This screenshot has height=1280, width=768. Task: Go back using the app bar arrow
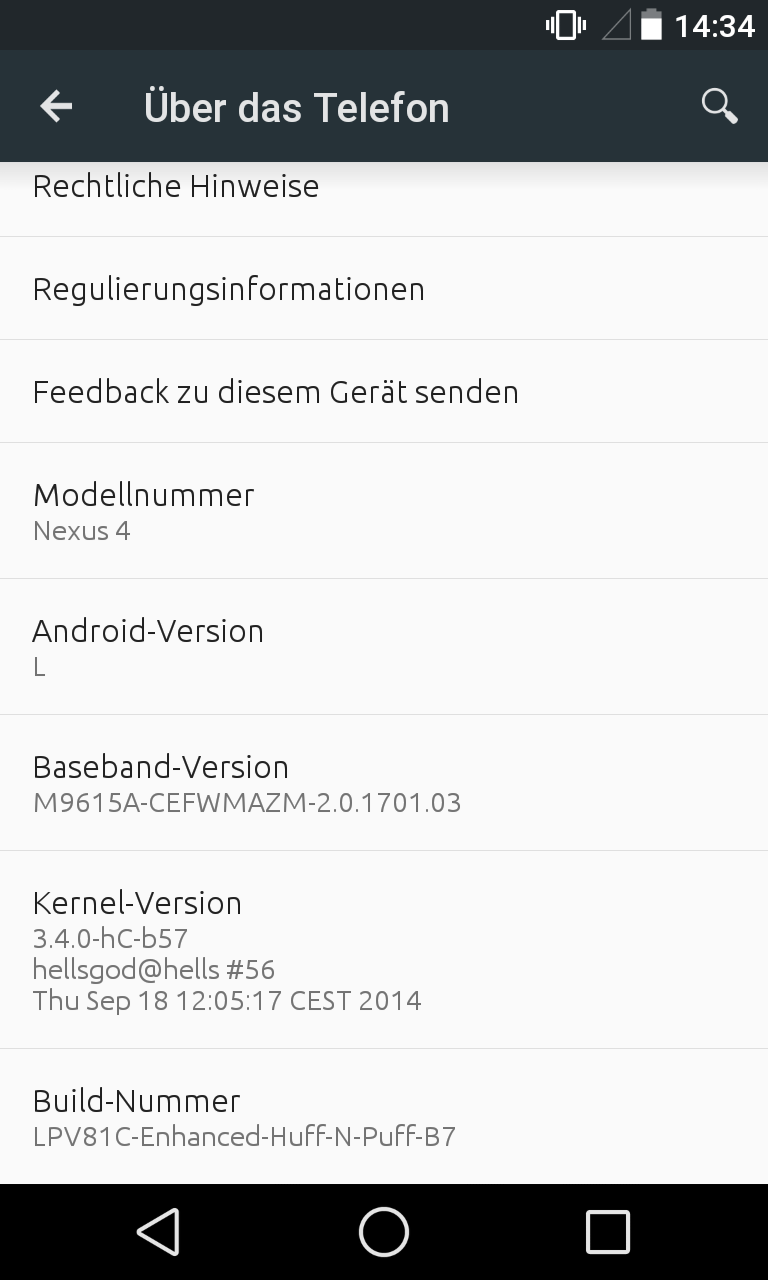click(56, 106)
